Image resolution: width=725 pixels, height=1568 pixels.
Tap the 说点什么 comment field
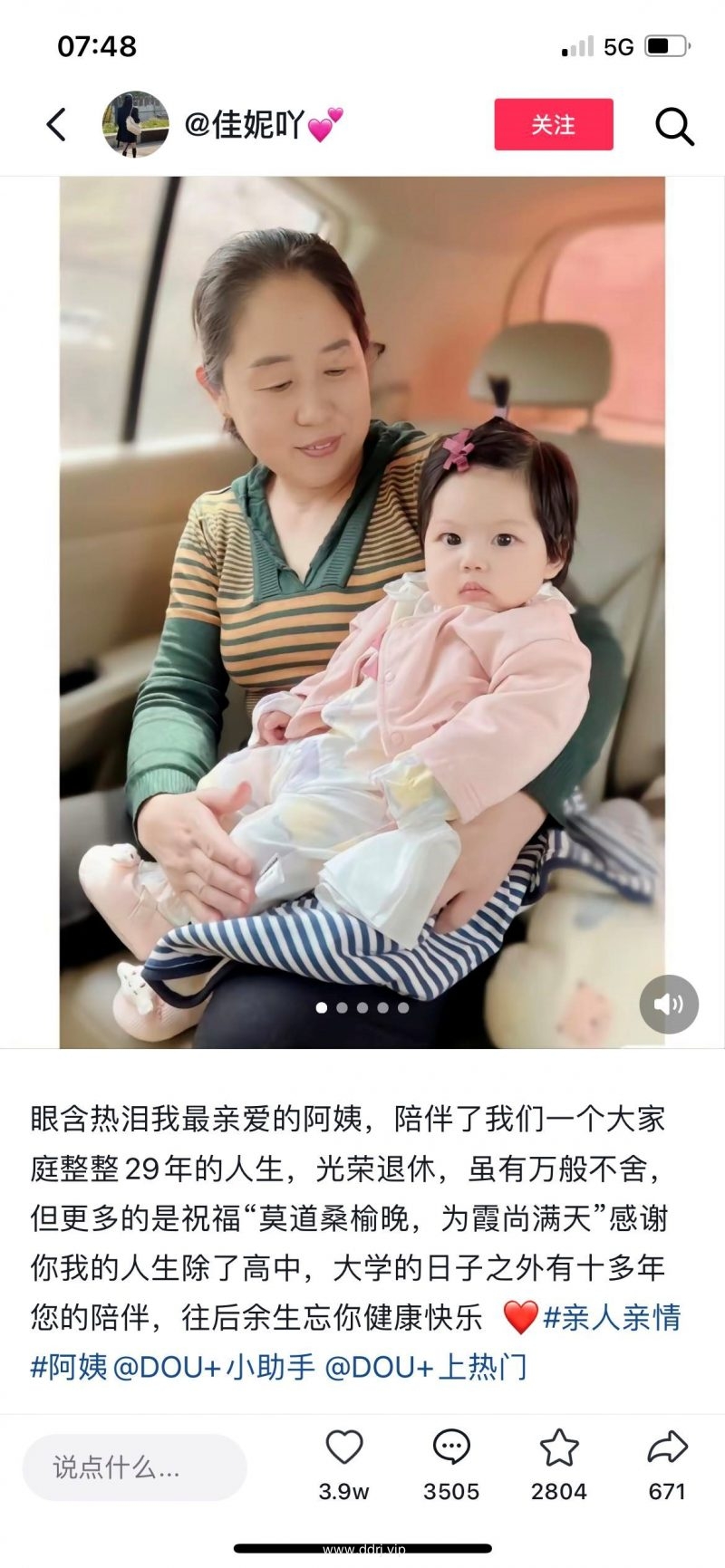point(134,1467)
